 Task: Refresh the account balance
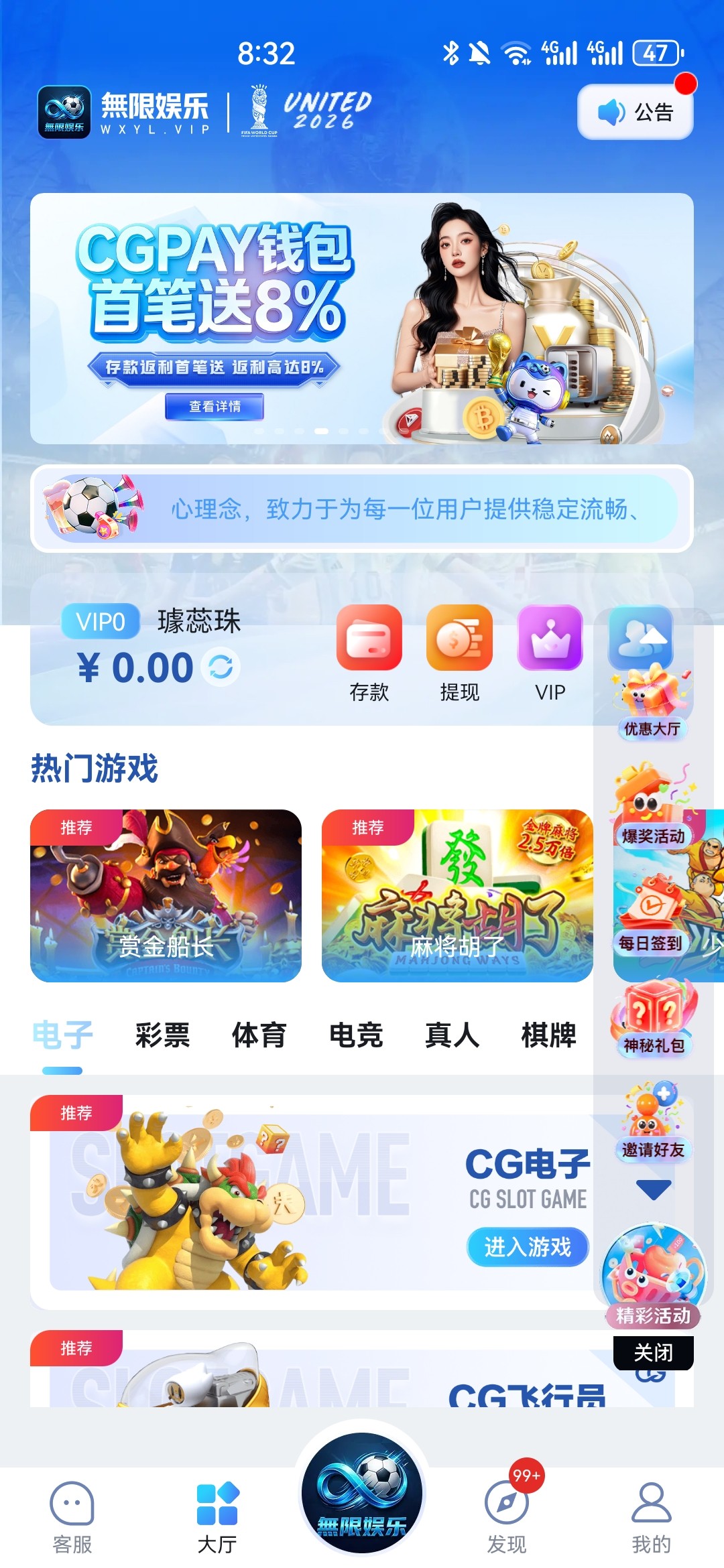[221, 667]
